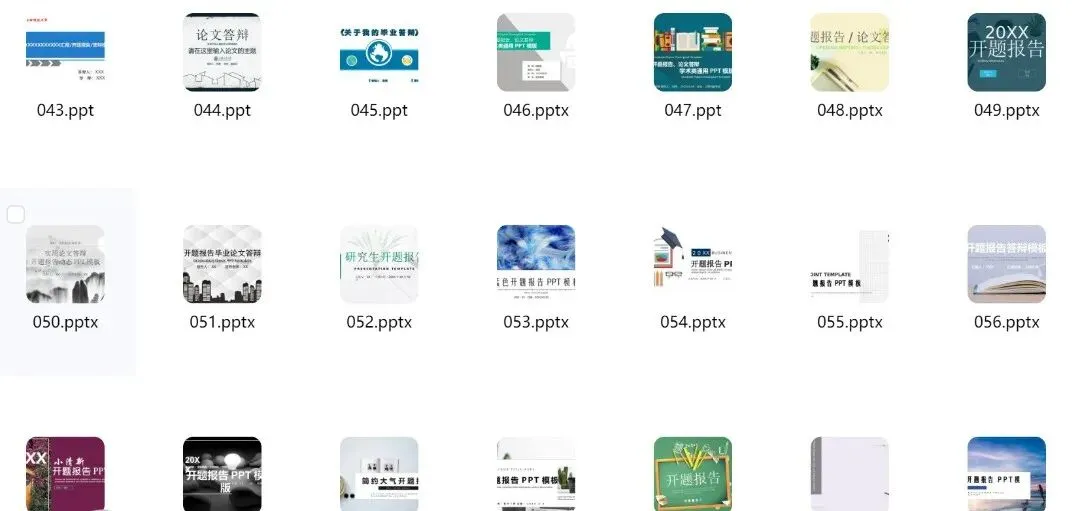Open the 053.pptx presentation
Screen dimensions: 1080x511
[x=536, y=264]
